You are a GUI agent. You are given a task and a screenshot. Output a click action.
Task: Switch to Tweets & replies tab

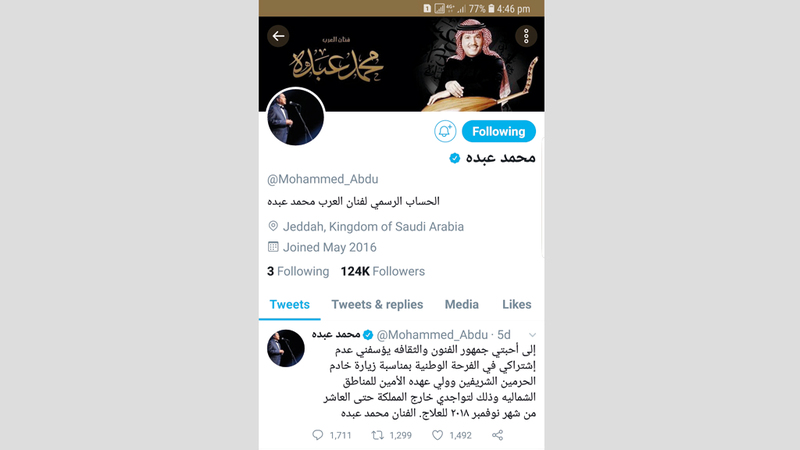click(377, 304)
